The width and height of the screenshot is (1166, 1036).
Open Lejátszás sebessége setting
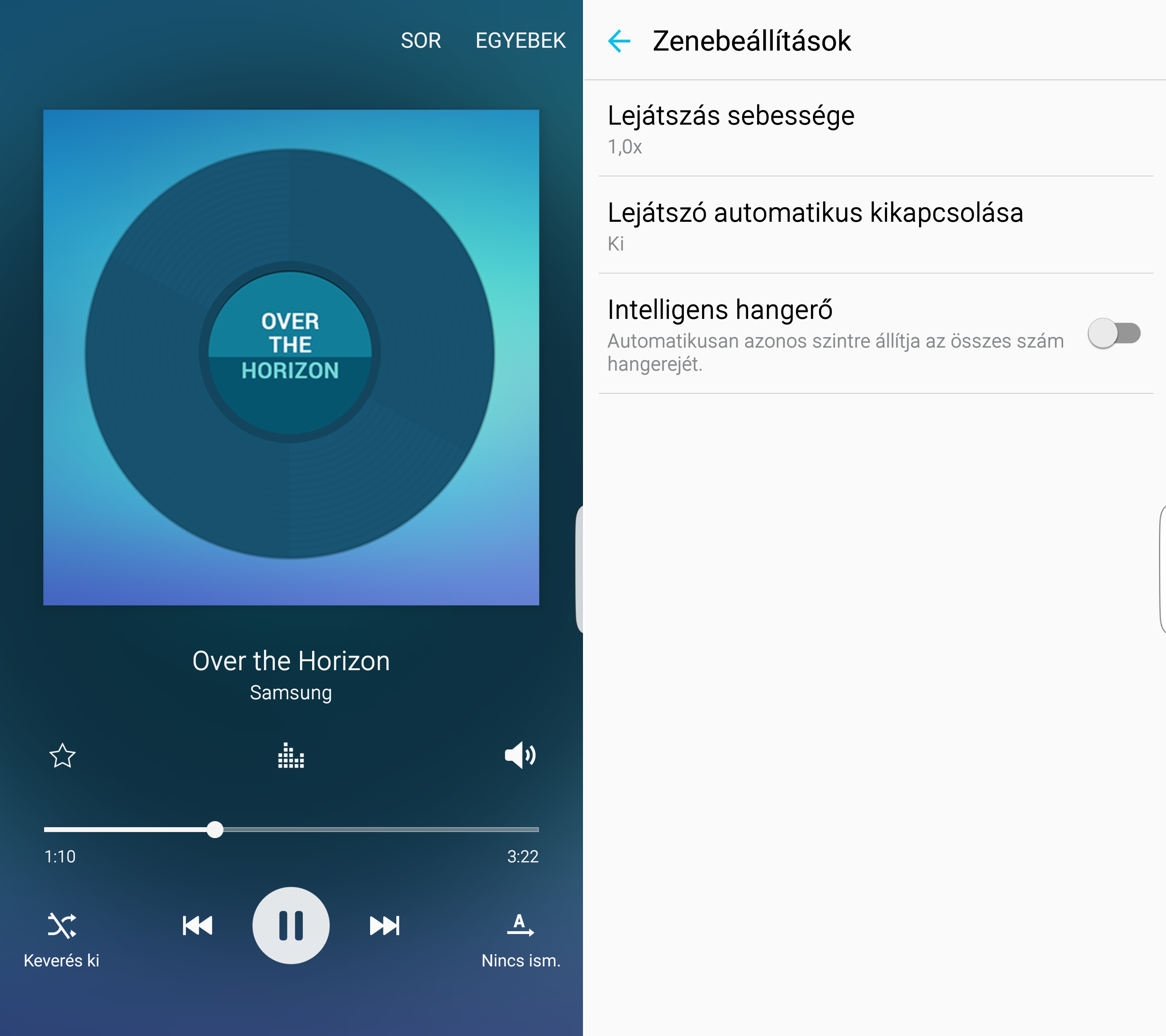(876, 128)
